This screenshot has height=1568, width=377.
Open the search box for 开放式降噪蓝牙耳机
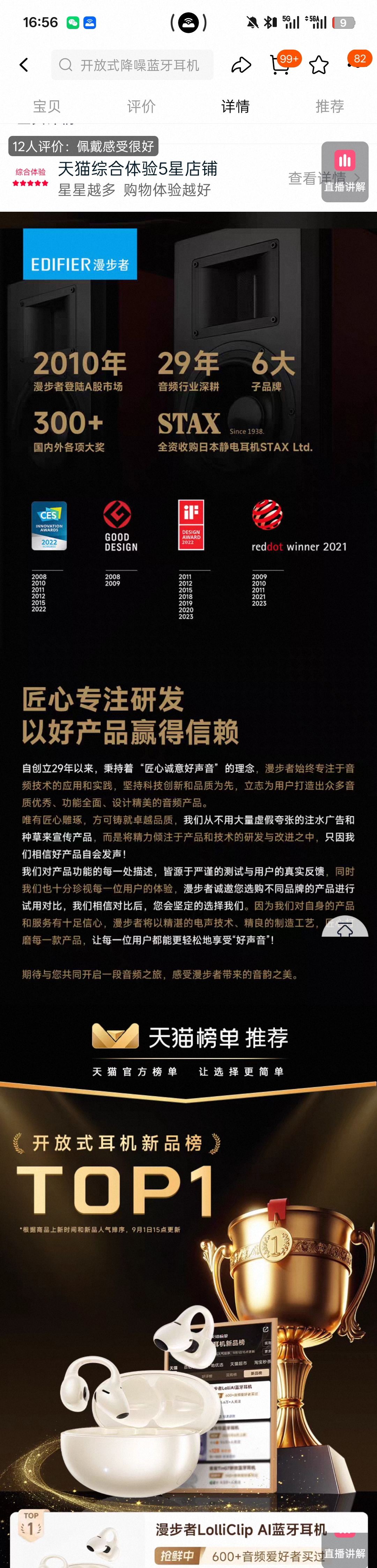point(133,65)
